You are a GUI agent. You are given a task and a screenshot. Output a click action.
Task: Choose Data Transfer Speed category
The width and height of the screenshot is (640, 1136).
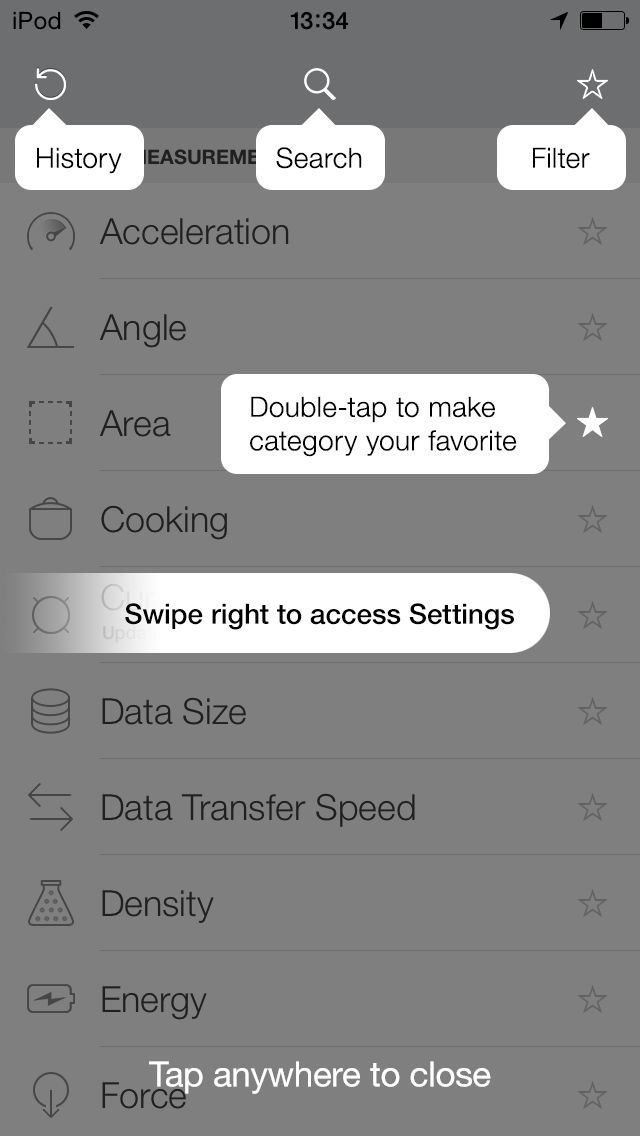pos(320,807)
